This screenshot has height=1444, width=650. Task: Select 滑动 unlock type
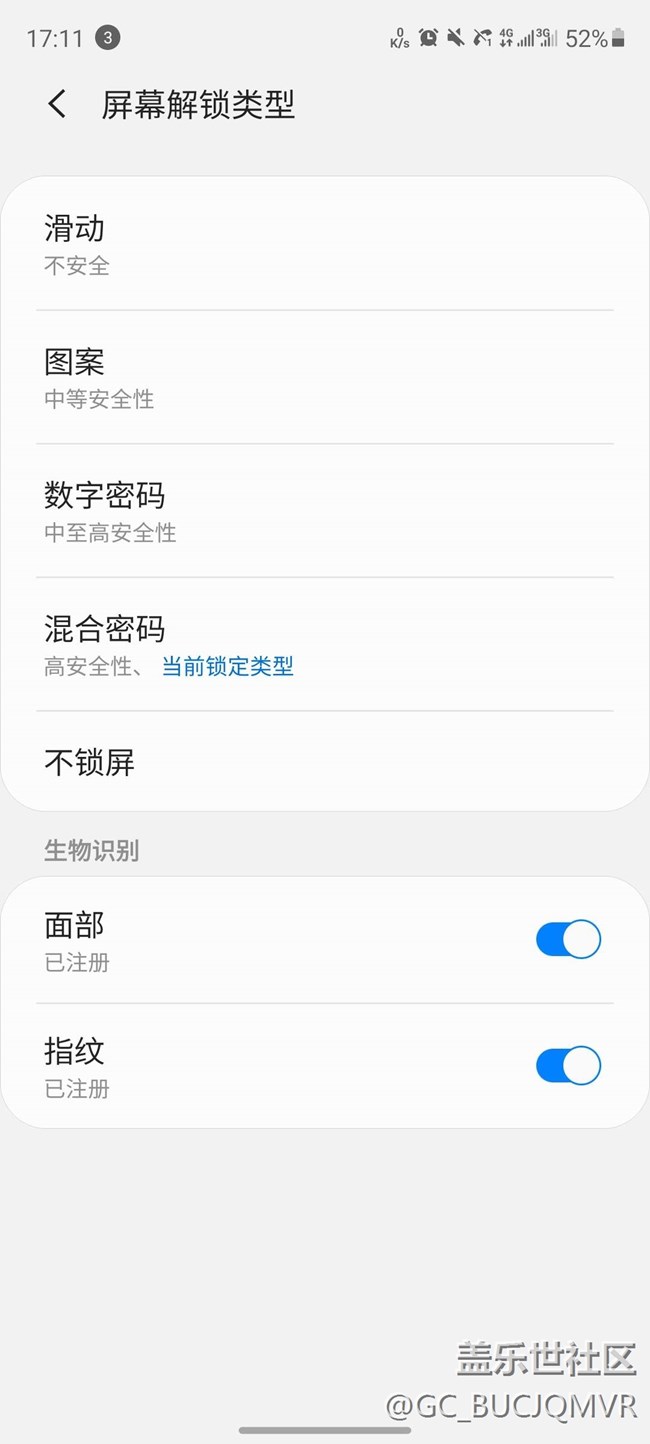[324, 244]
